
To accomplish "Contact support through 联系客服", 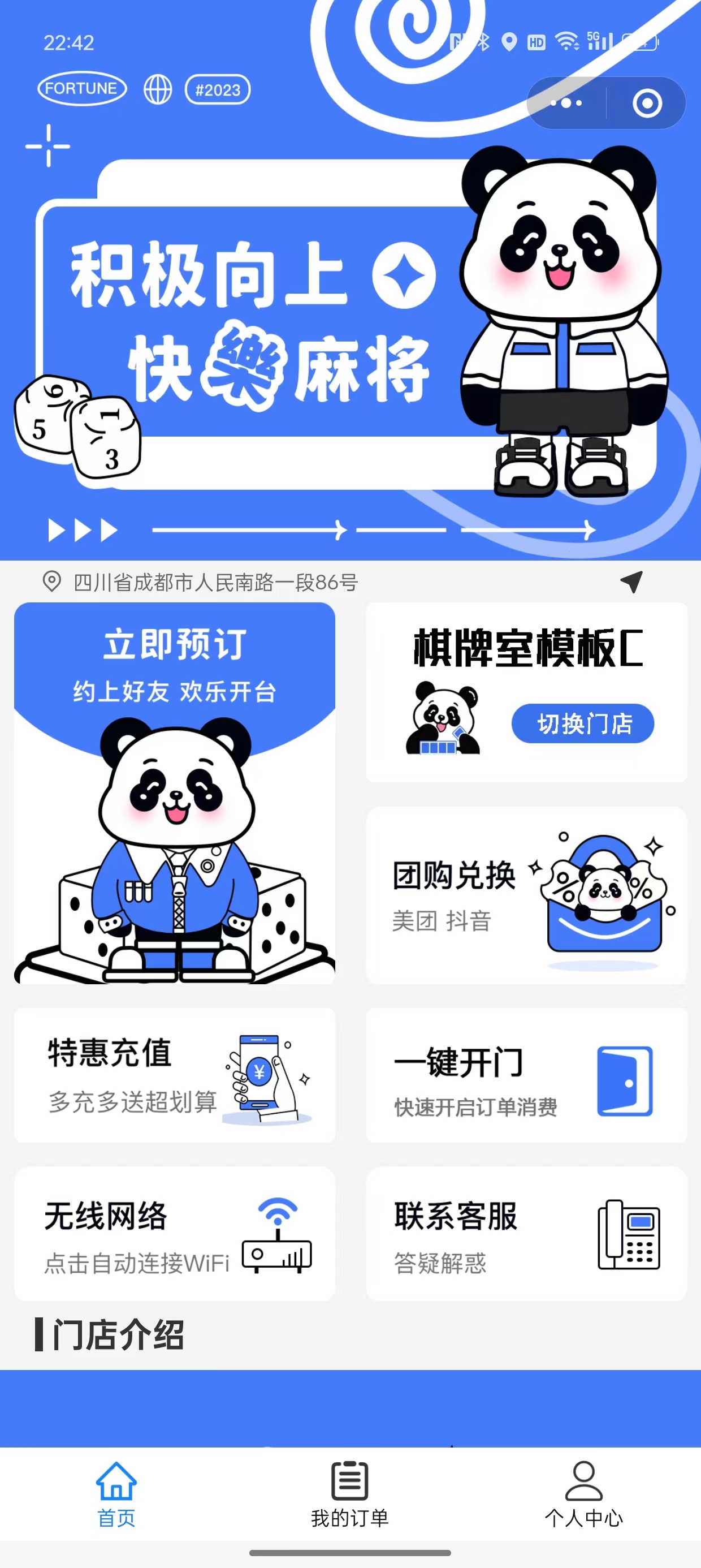I will coord(526,1234).
